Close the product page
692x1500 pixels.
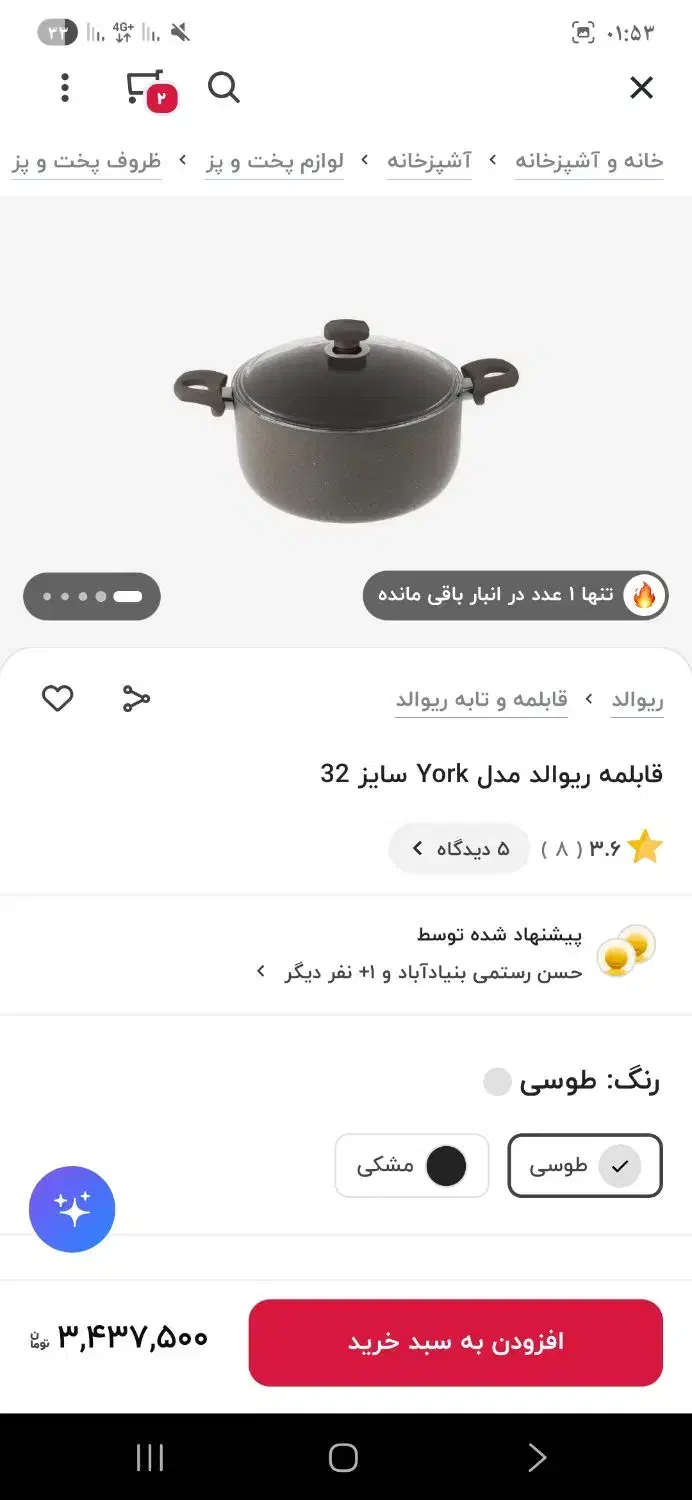coord(641,88)
